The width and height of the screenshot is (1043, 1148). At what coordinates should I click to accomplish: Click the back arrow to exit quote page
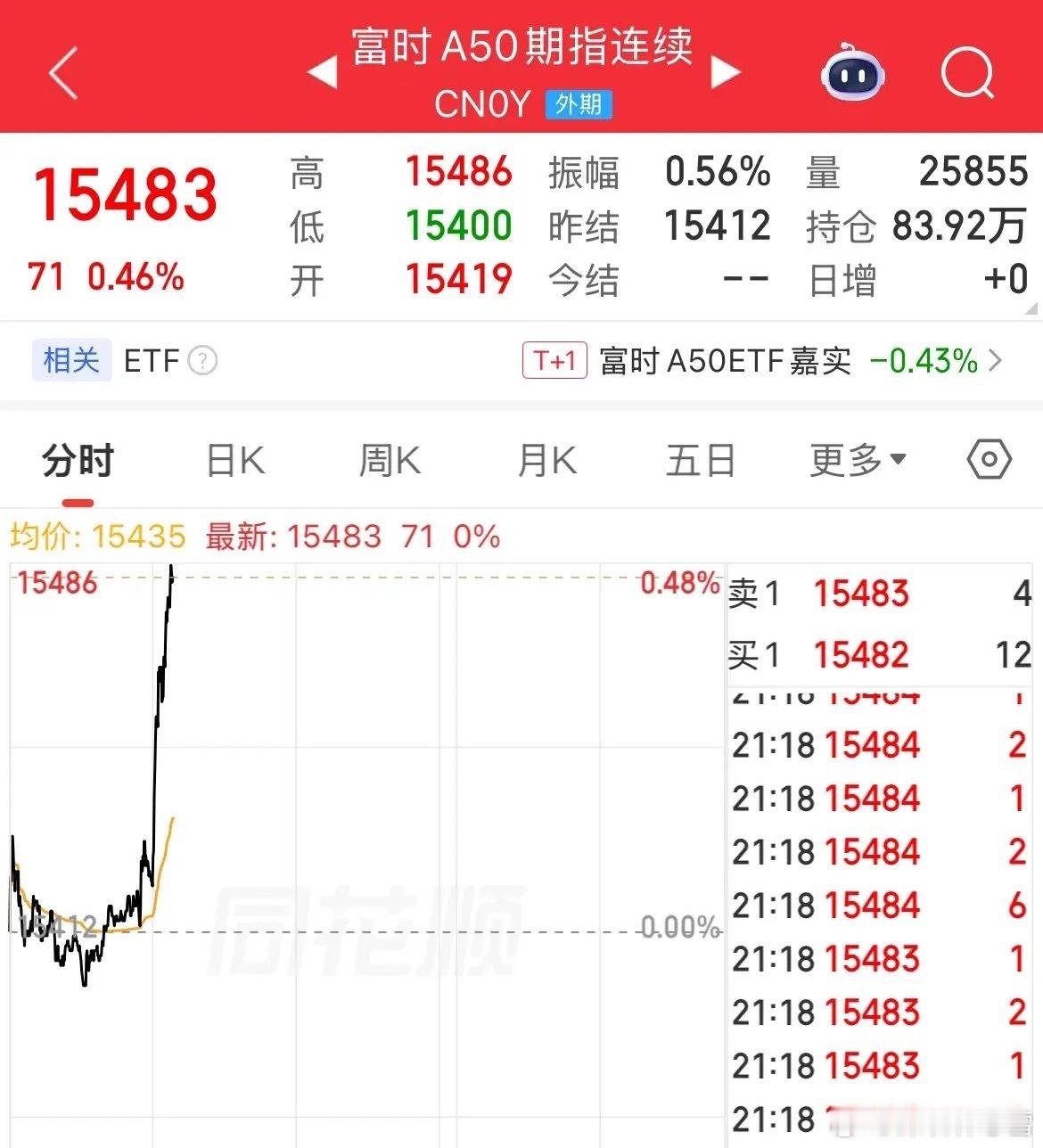tap(62, 73)
